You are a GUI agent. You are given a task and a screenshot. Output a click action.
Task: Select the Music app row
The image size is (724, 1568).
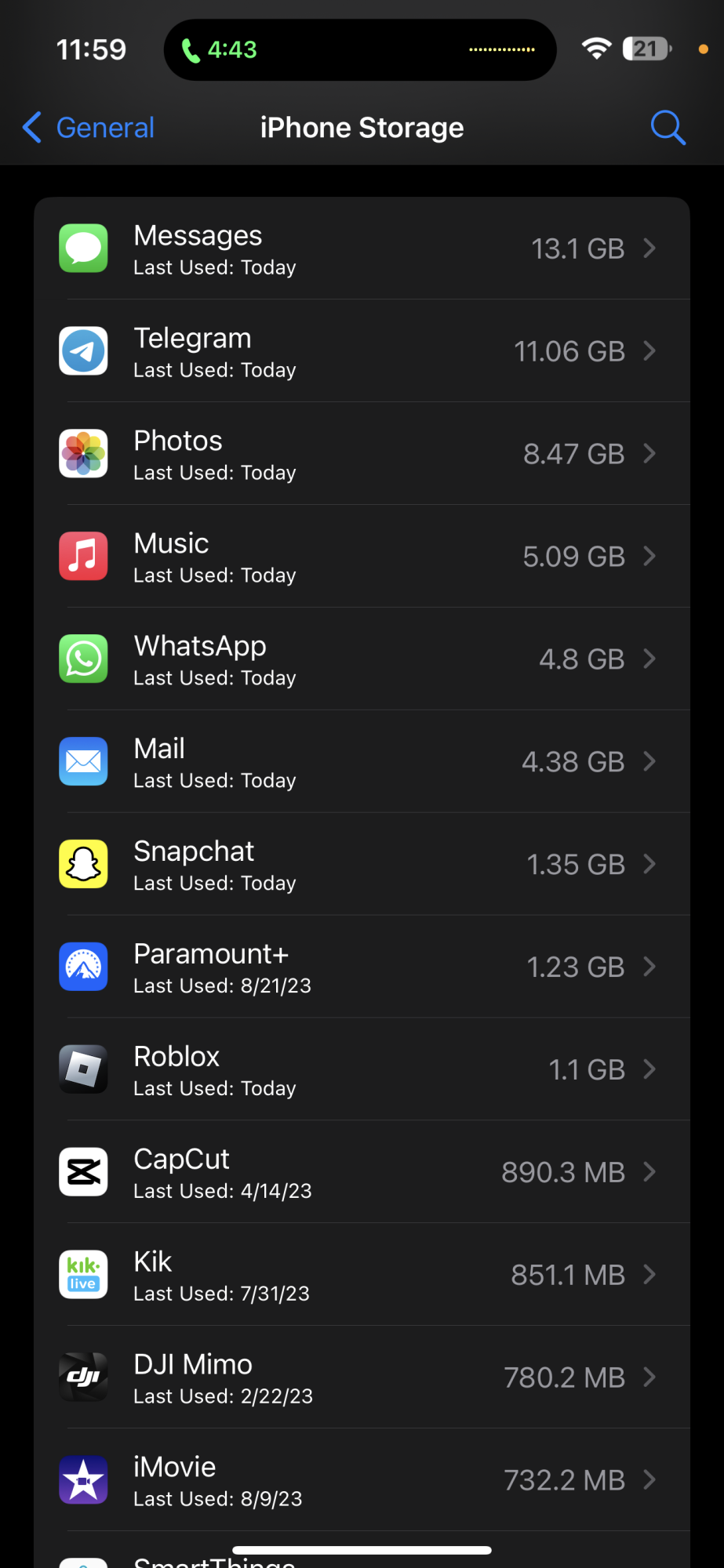361,557
